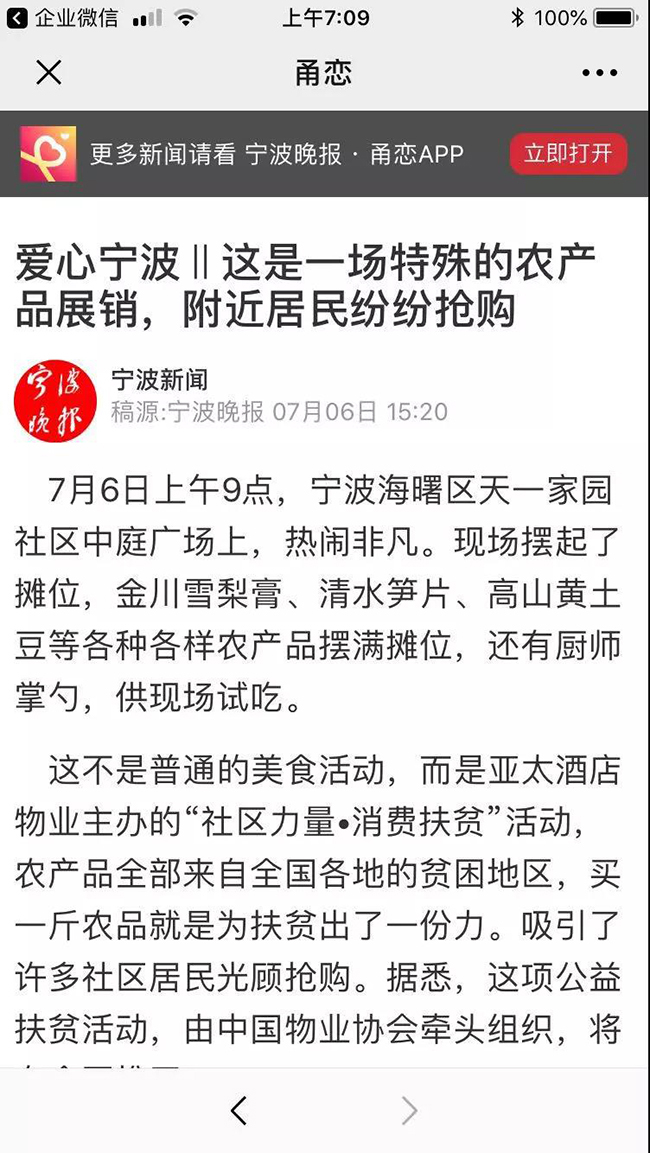Viewport: 650px width, 1153px height.
Task: Tap the 立即打开 button
Action: pos(568,154)
